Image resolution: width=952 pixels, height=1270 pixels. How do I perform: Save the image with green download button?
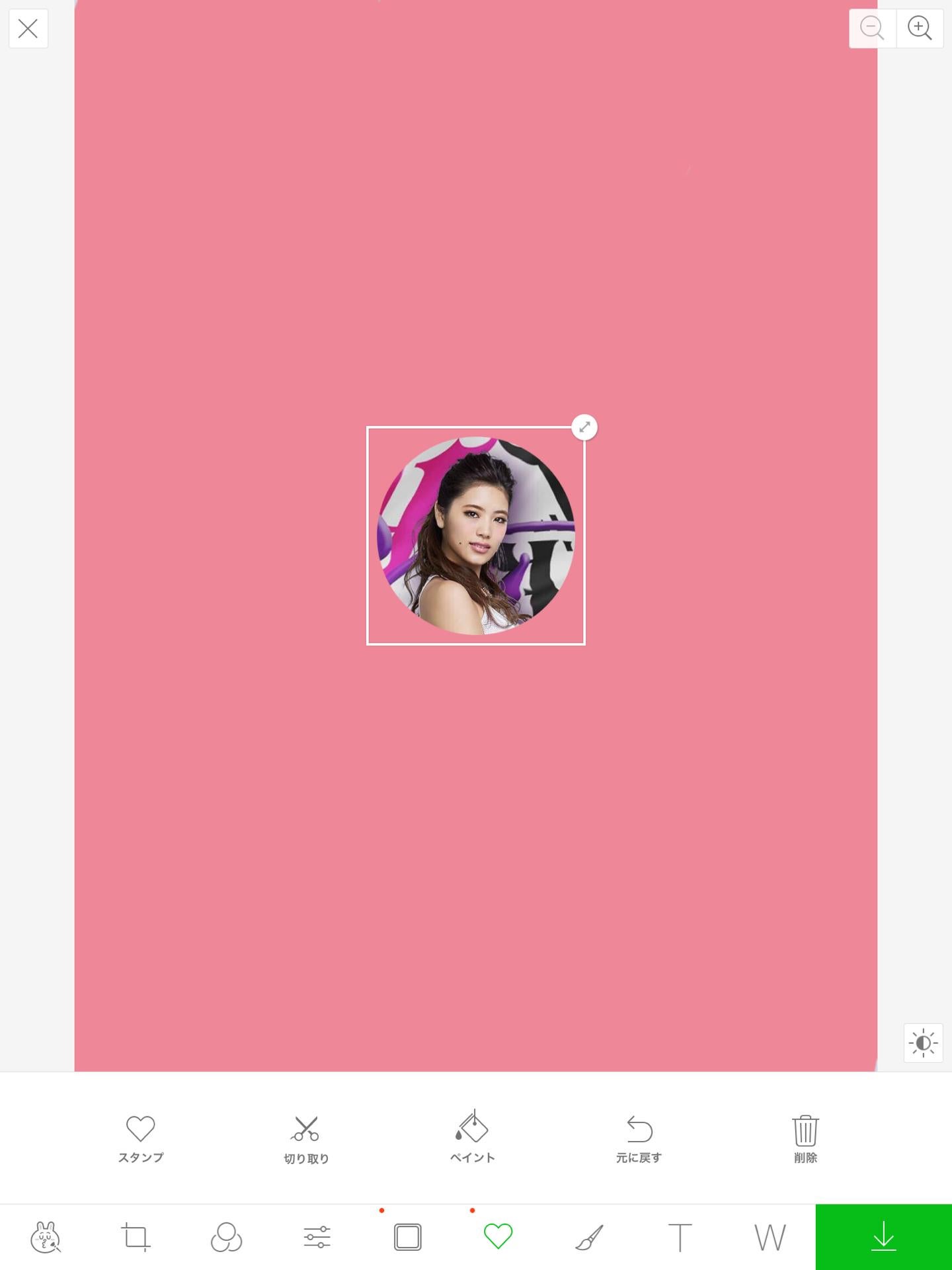point(883,1237)
